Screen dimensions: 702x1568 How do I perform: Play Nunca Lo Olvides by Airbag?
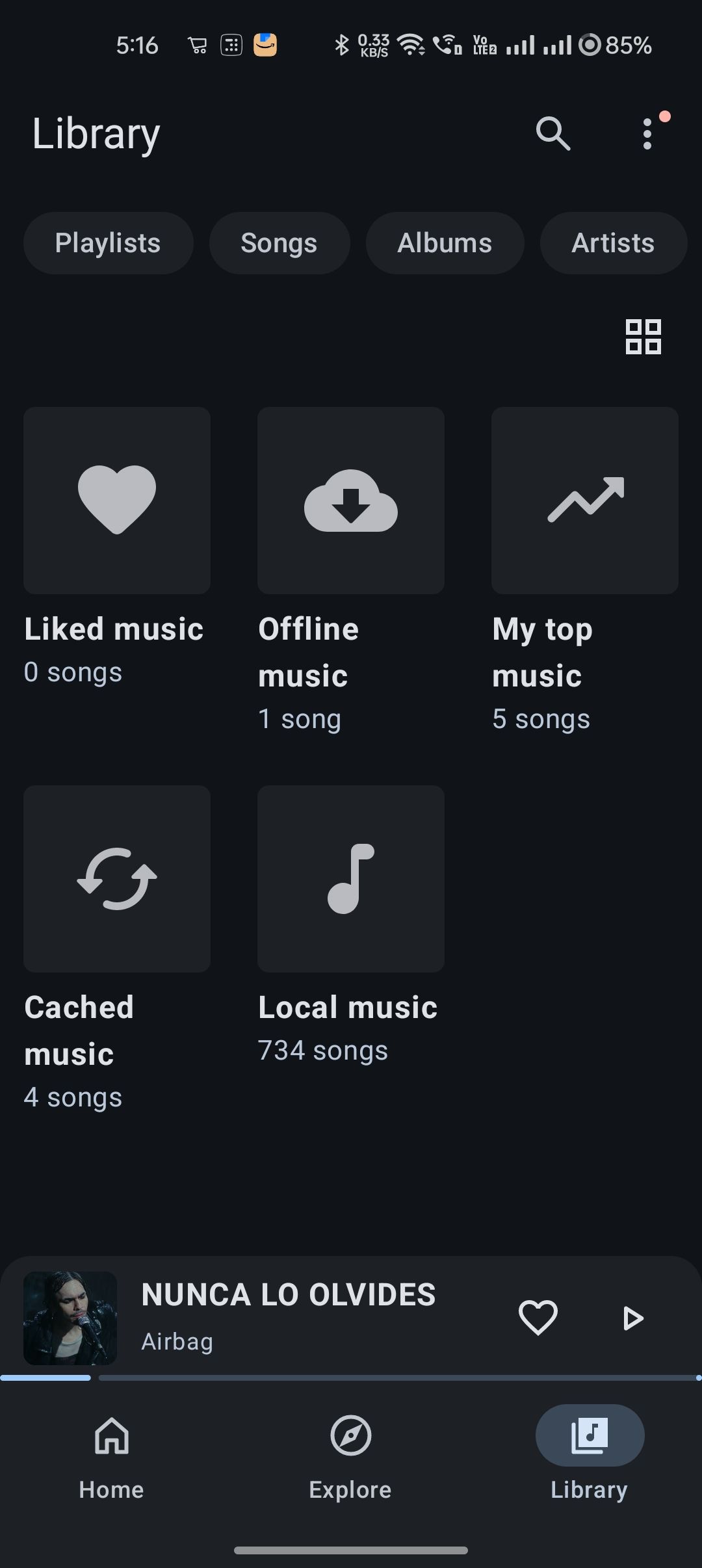coord(632,1318)
